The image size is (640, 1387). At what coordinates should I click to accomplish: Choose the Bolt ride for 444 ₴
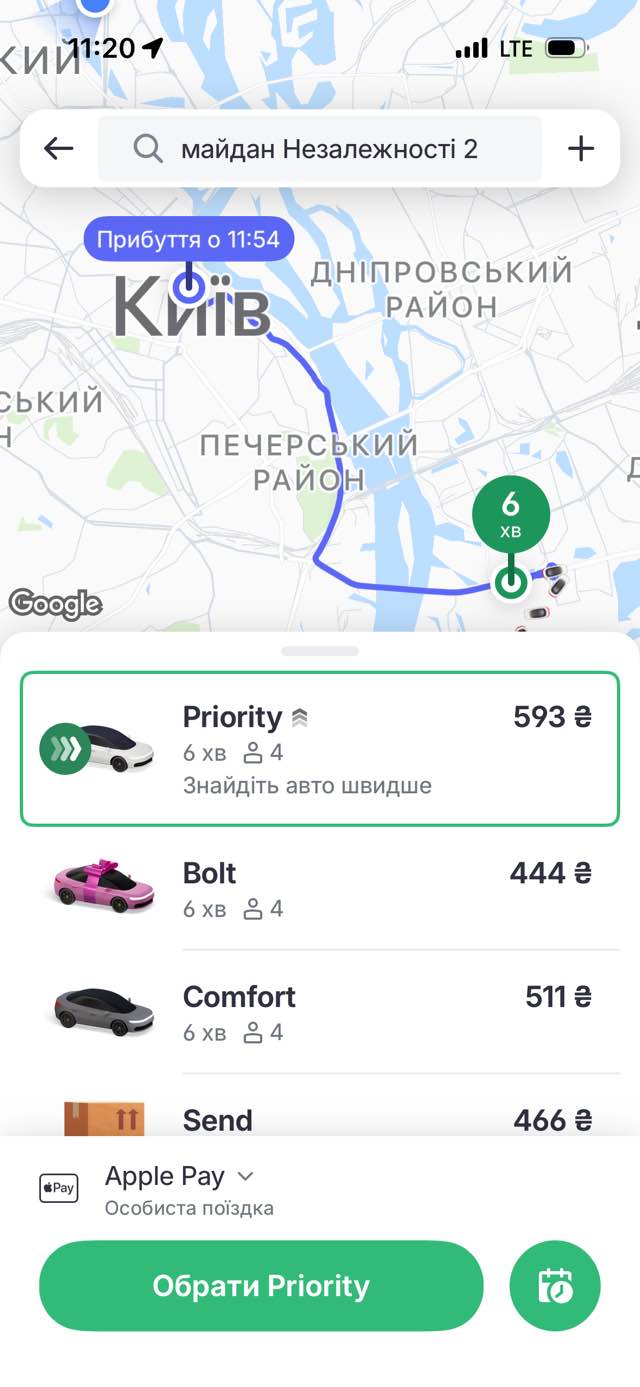tap(320, 887)
